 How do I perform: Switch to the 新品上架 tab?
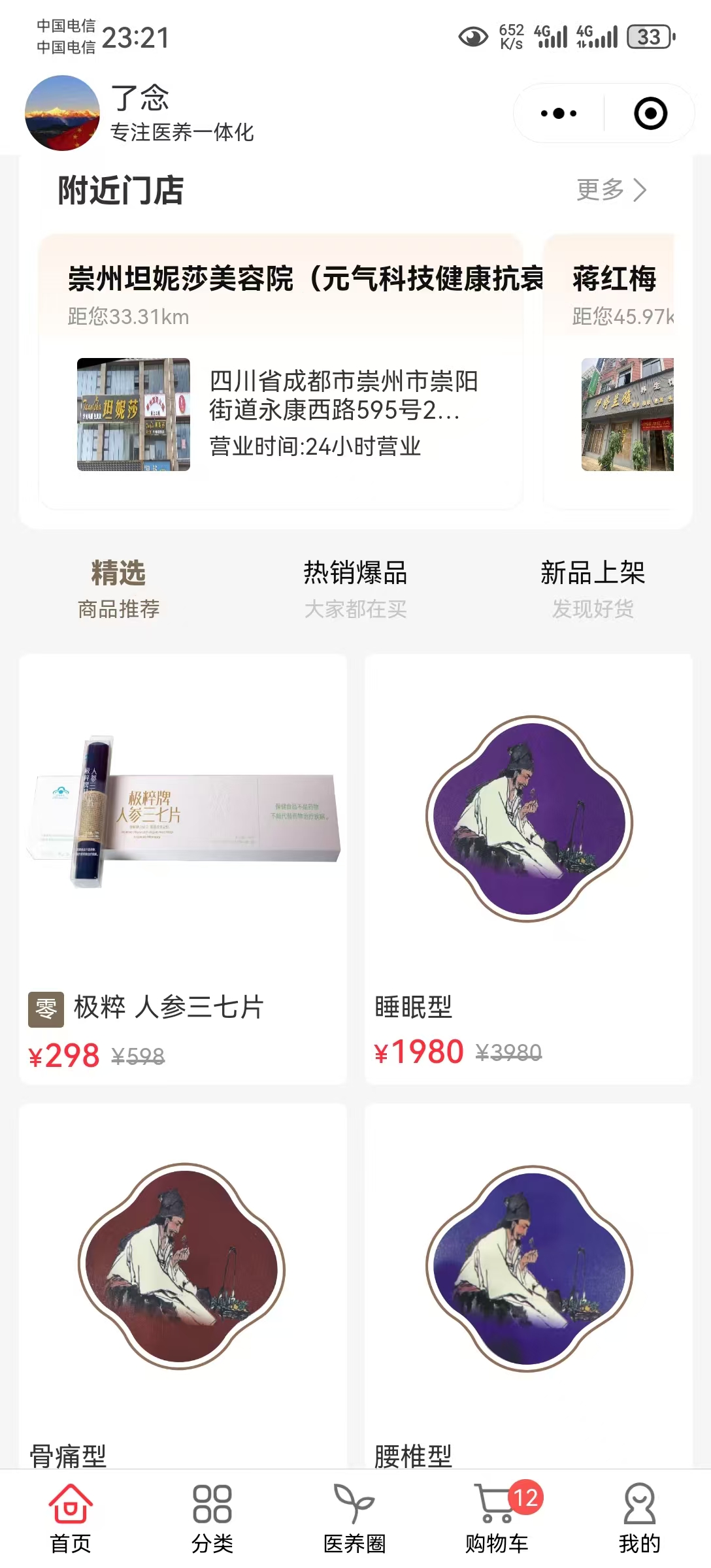pos(593,589)
